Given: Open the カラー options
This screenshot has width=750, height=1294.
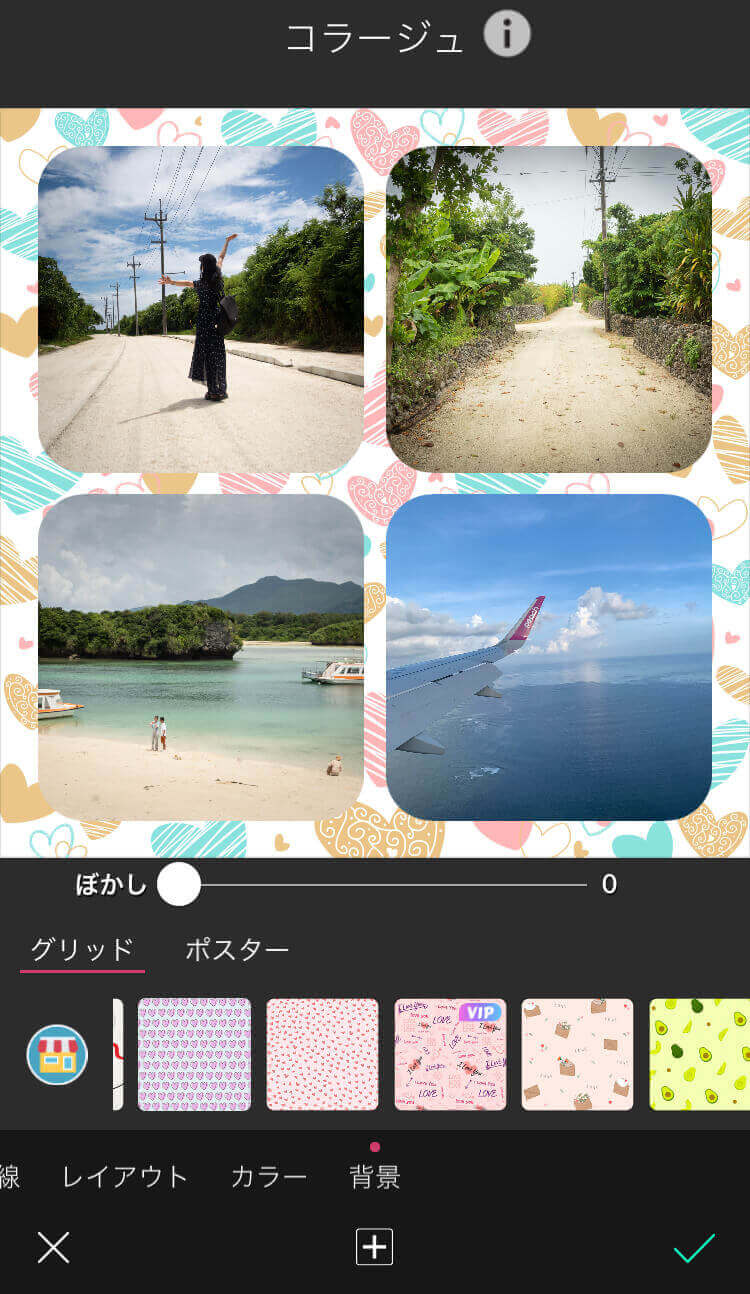Looking at the screenshot, I should click(269, 1177).
